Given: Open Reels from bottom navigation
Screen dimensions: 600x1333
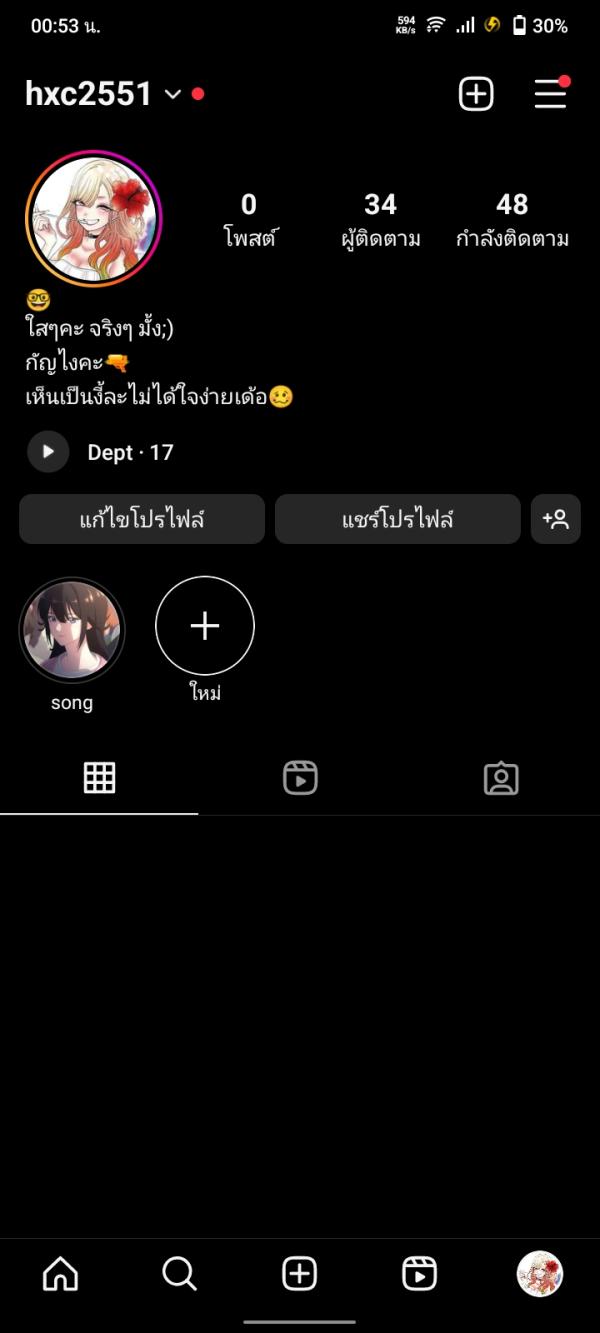Looking at the screenshot, I should click(420, 1274).
